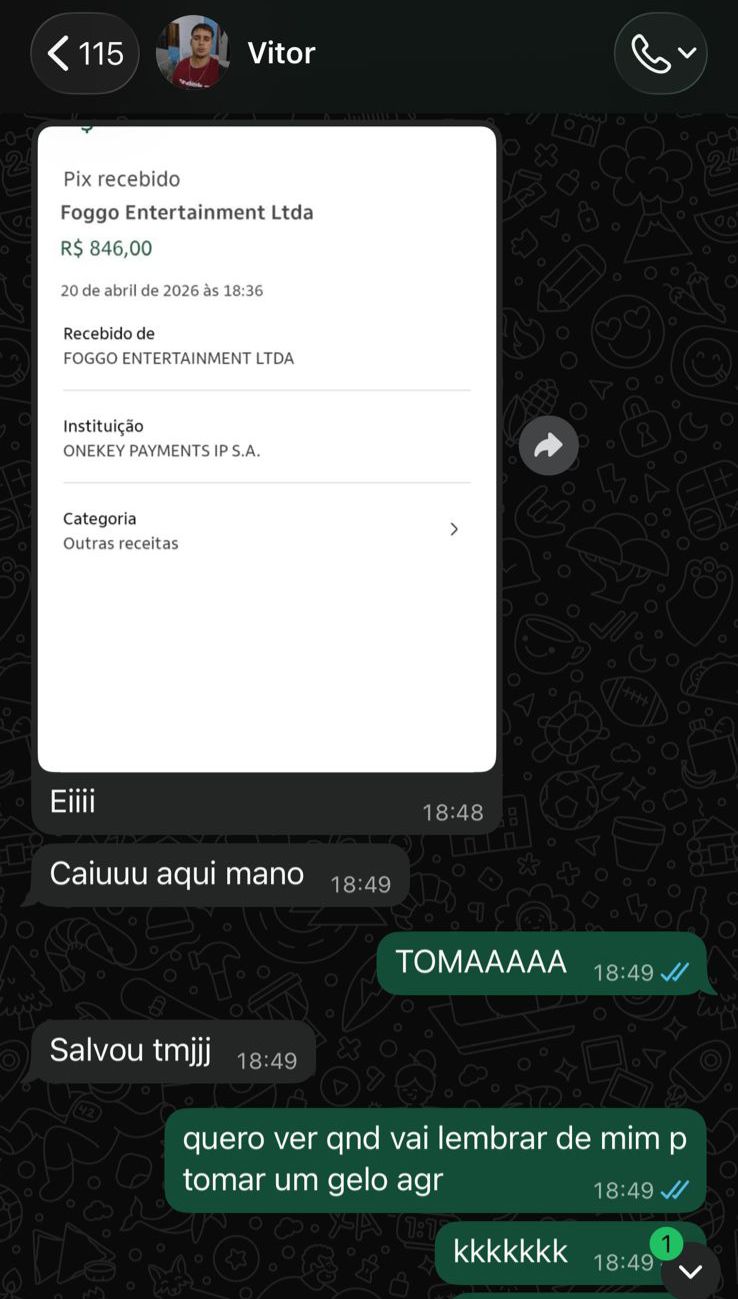Go back to the chat list

point(86,53)
